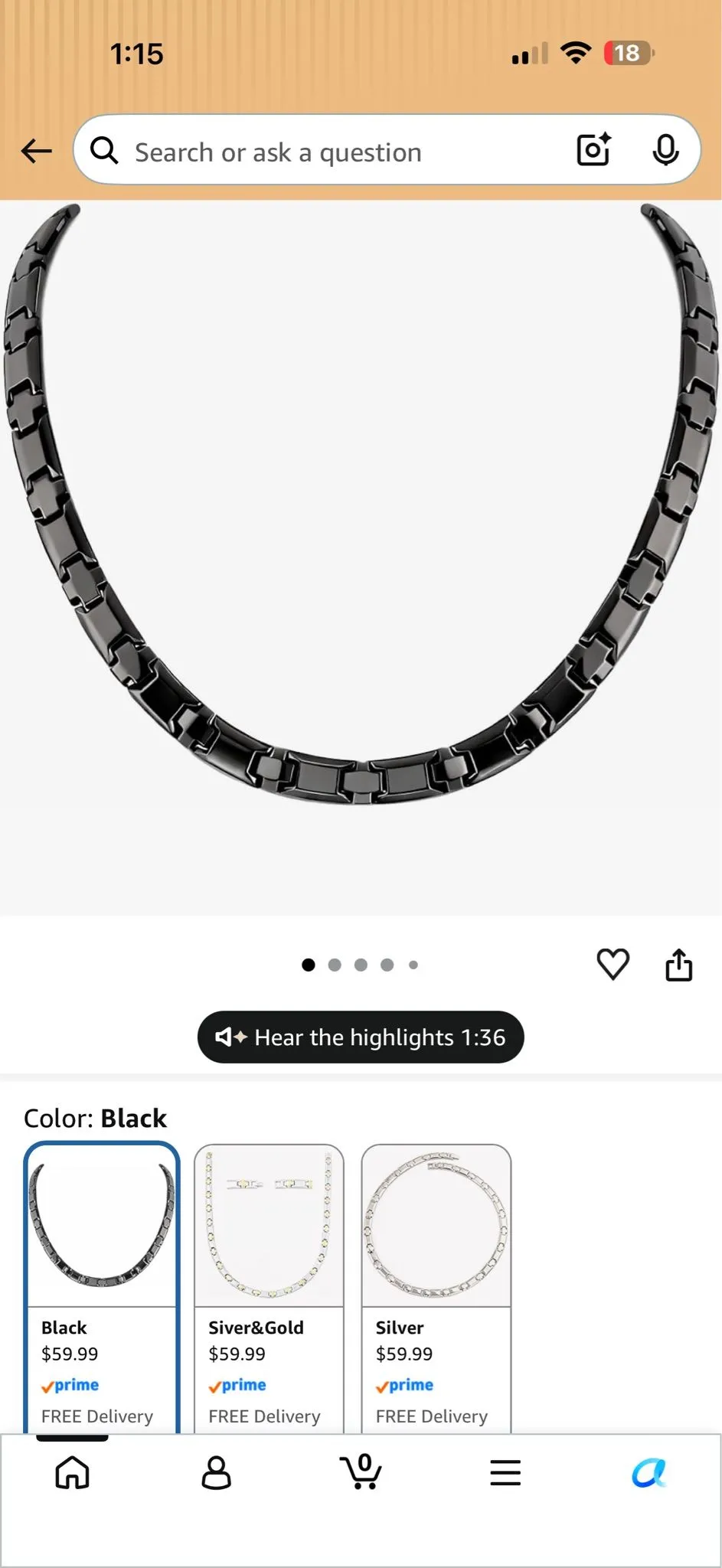722x1568 pixels.
Task: Select the Black color option
Action: [x=102, y=1288]
